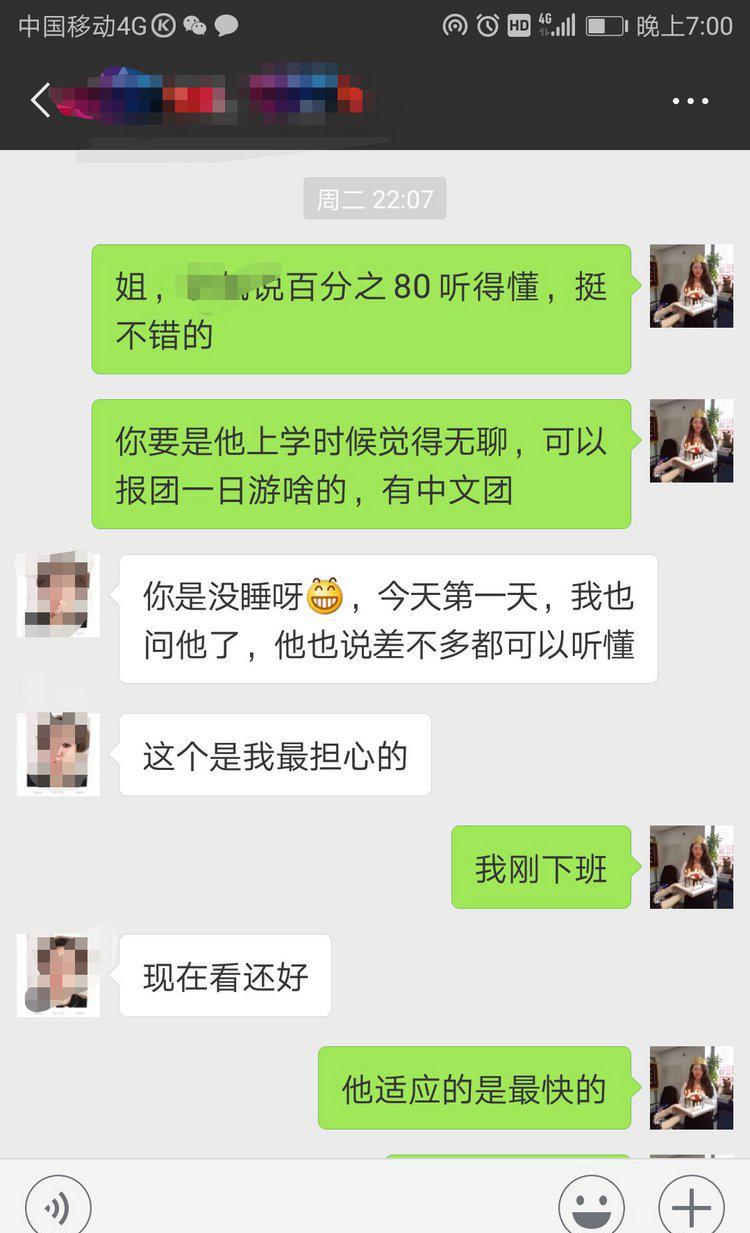Image resolution: width=750 pixels, height=1233 pixels.
Task: Tap the K circle icon in status bar
Action: (162, 25)
